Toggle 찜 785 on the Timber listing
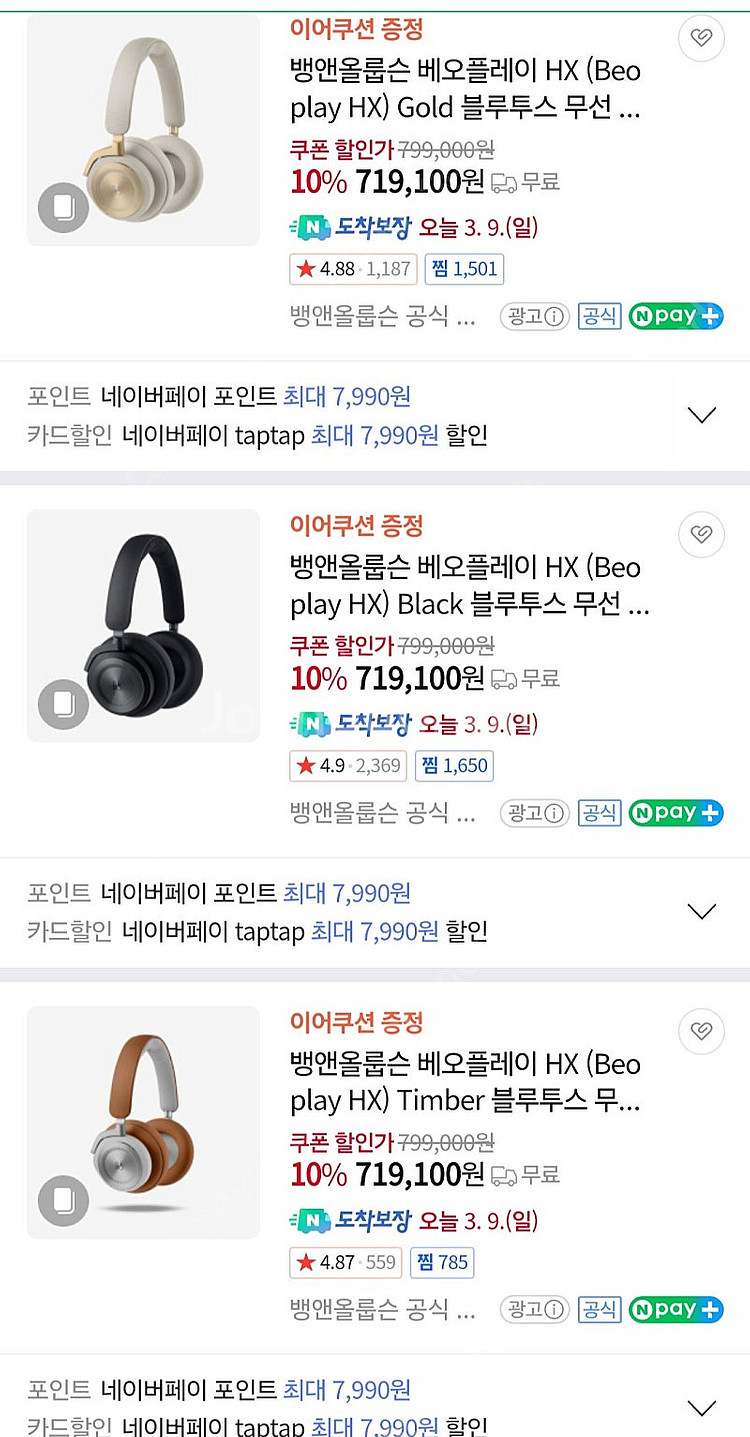Viewport: 750px width, 1437px height. coord(442,1262)
